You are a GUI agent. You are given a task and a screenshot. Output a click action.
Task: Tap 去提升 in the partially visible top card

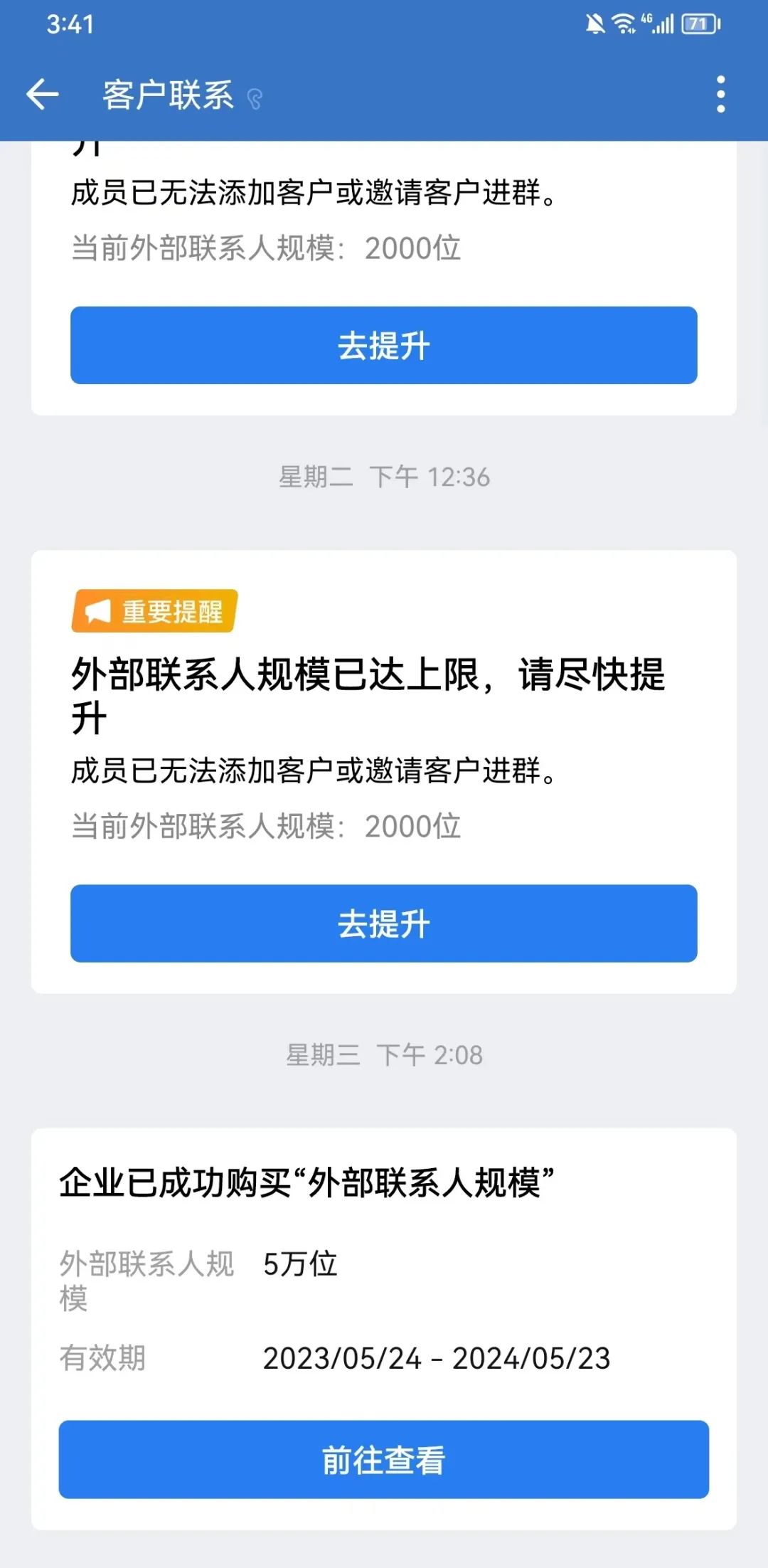[x=384, y=346]
